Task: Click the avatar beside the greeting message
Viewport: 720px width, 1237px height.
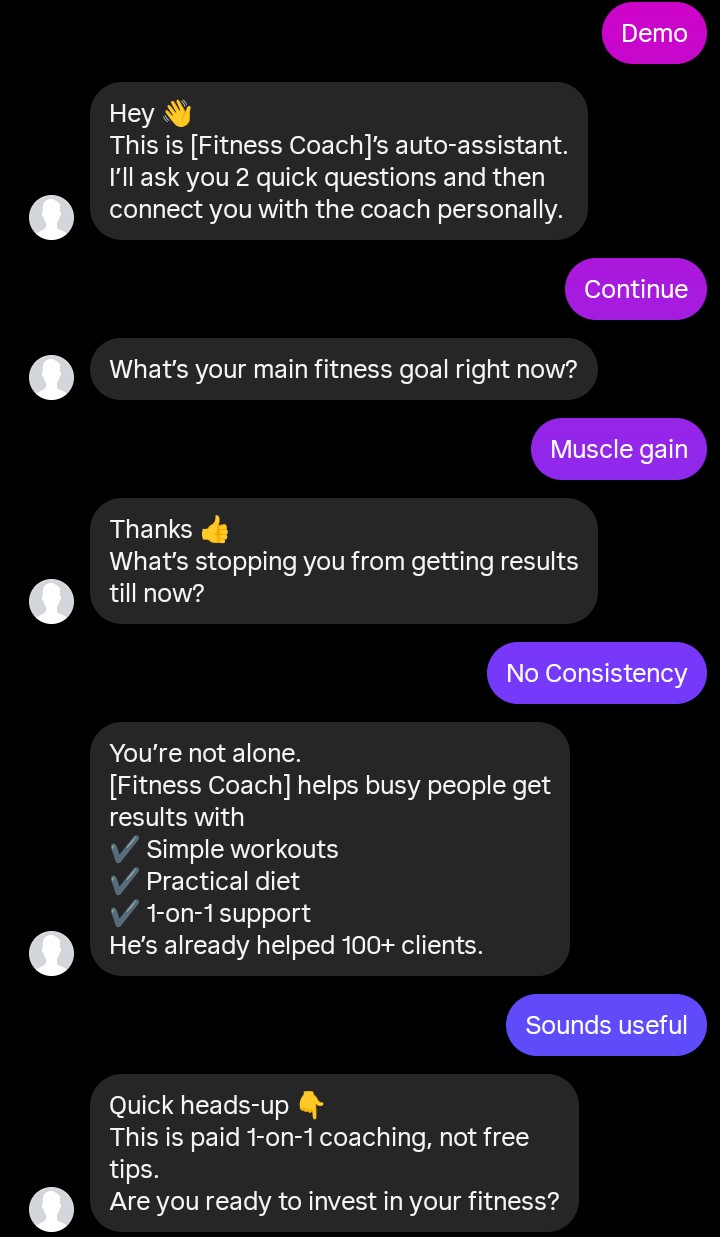Action: [x=51, y=217]
